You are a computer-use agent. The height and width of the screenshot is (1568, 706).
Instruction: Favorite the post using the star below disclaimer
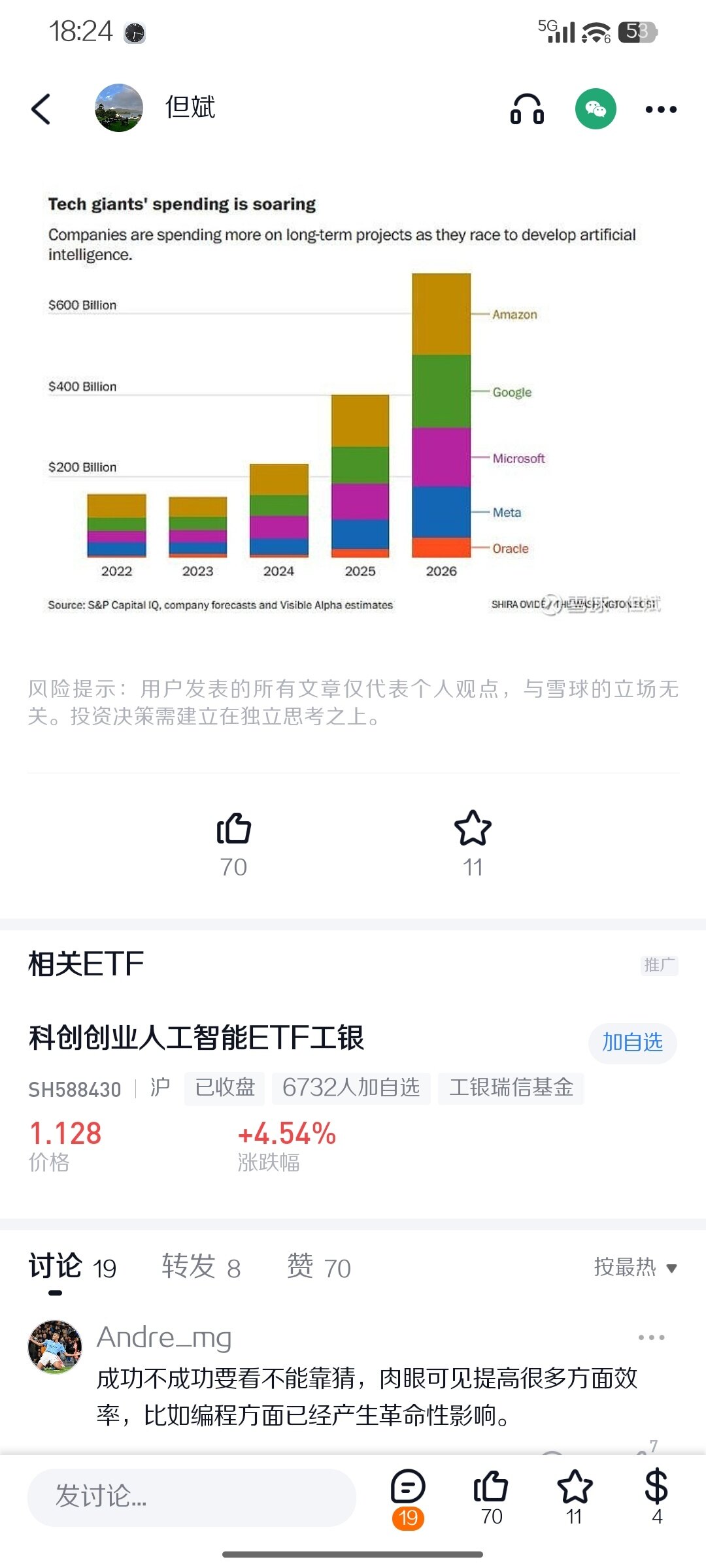(x=472, y=828)
